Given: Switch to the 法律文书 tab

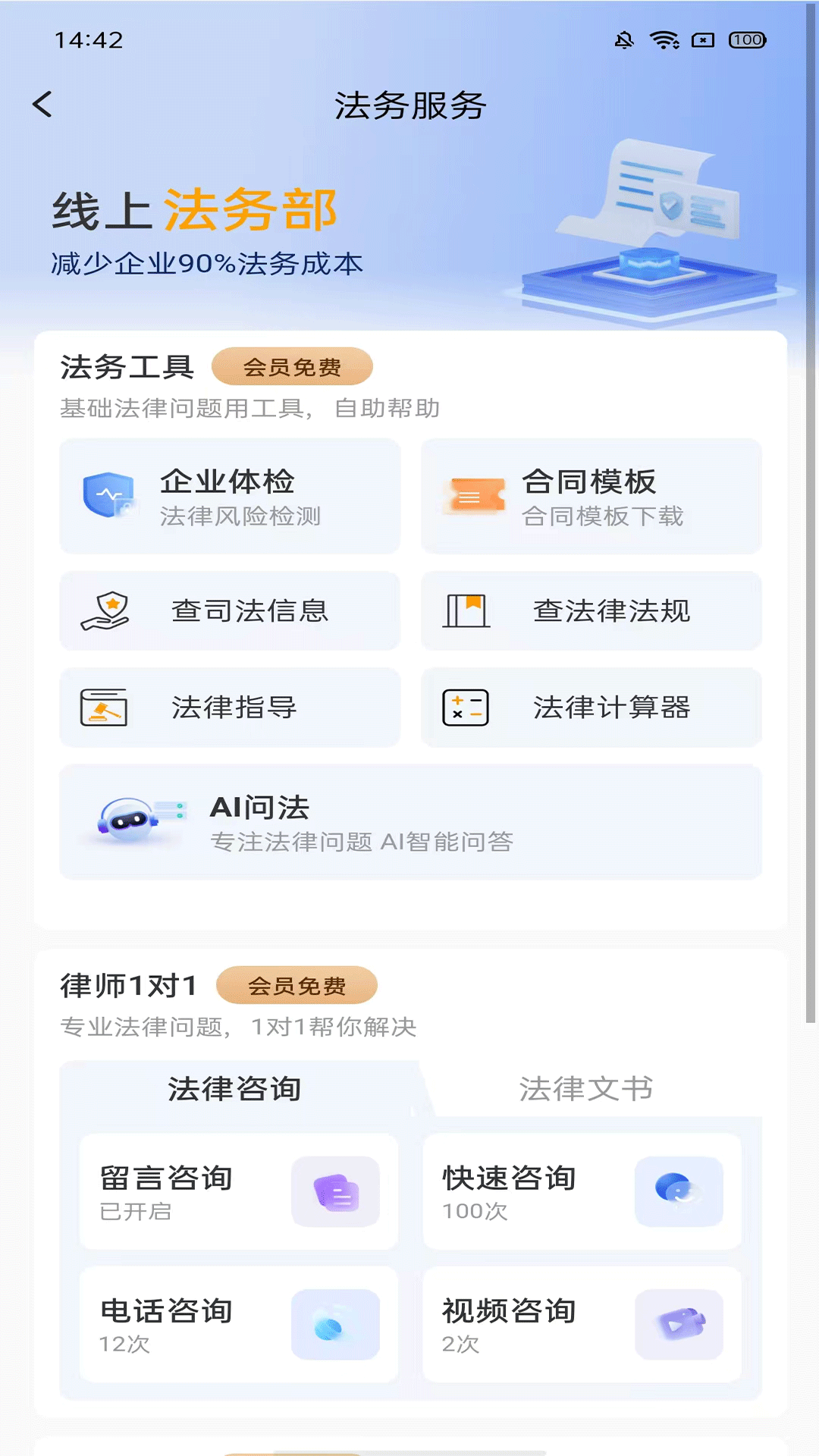Looking at the screenshot, I should click(586, 1089).
